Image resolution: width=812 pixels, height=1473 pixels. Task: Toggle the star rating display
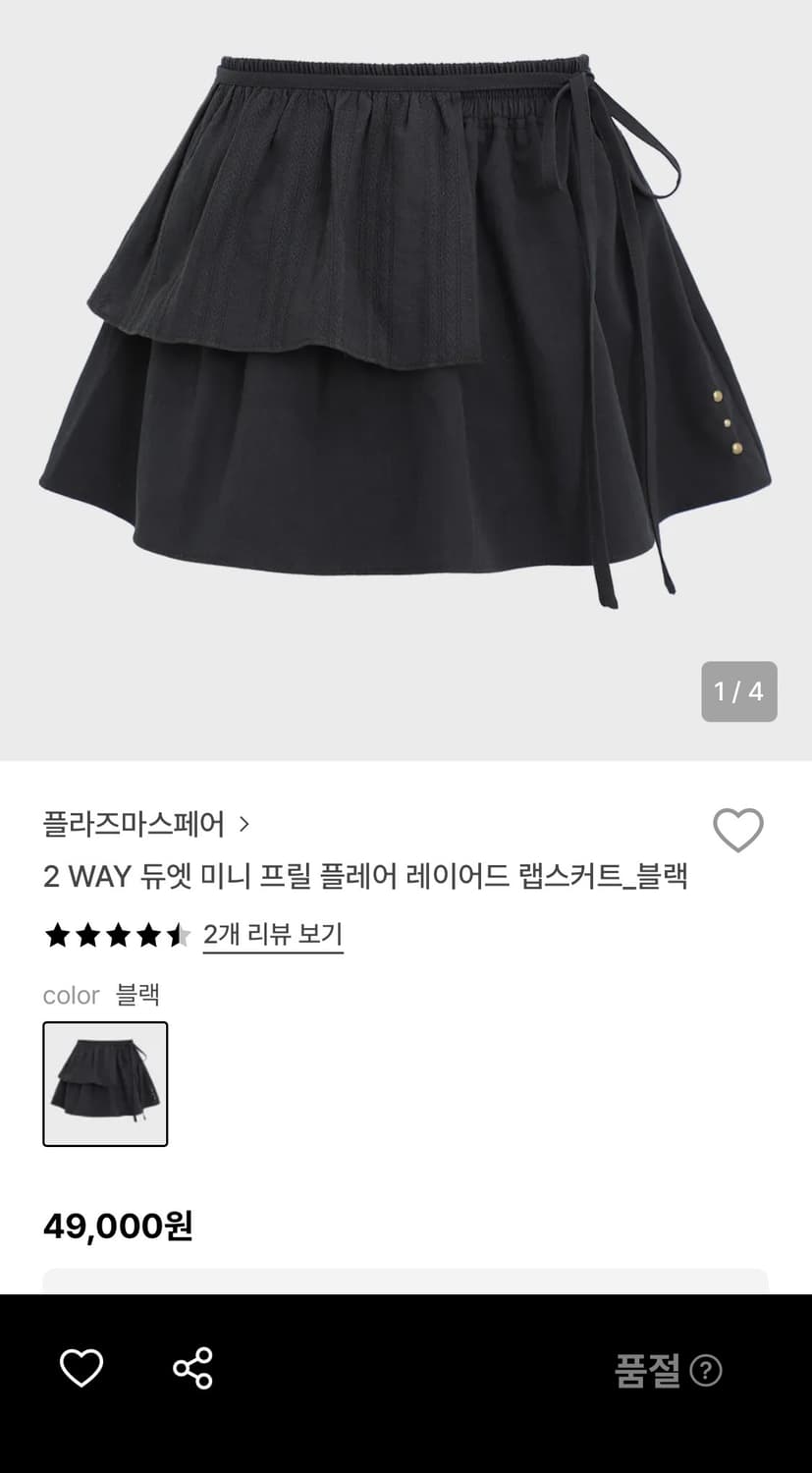pos(118,936)
